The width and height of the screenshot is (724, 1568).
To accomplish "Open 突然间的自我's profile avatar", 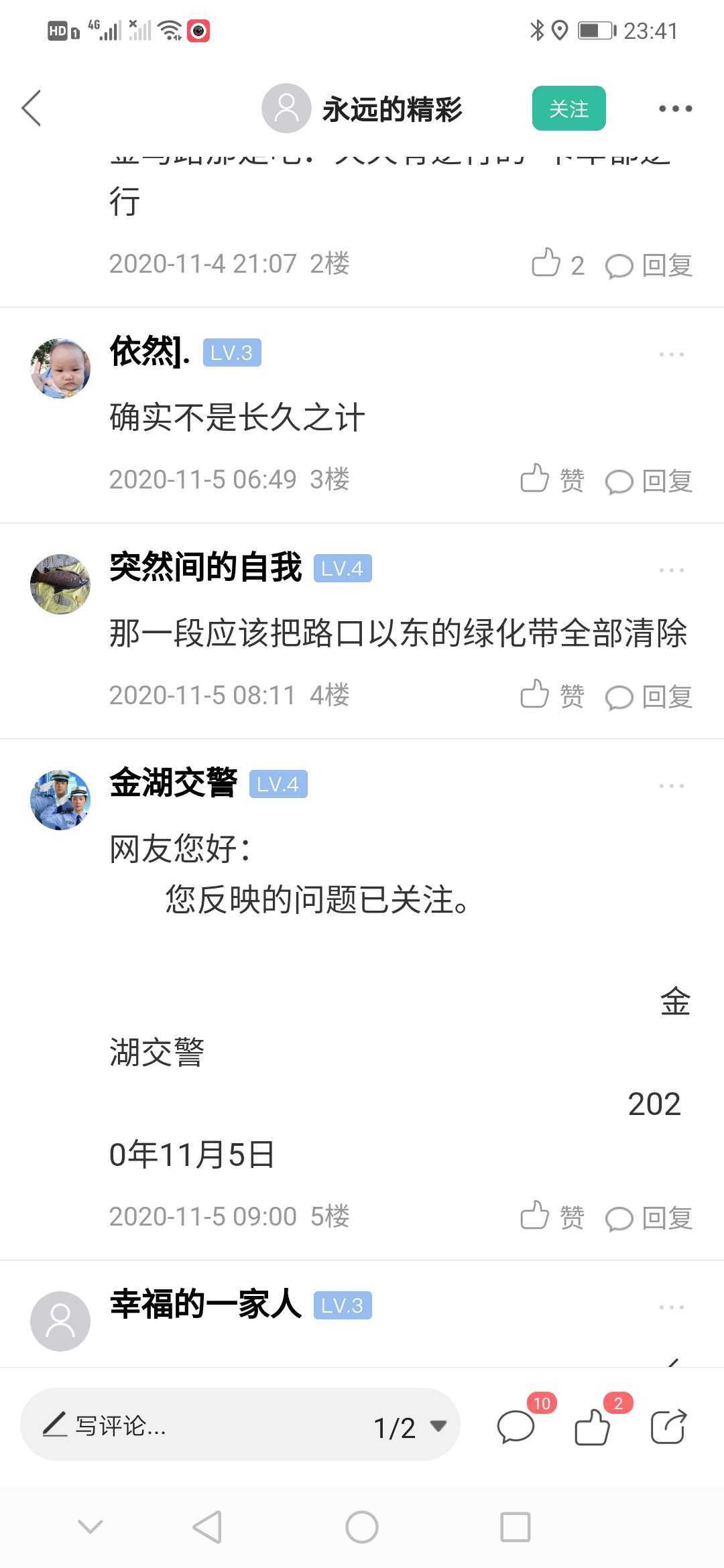I will pyautogui.click(x=60, y=584).
